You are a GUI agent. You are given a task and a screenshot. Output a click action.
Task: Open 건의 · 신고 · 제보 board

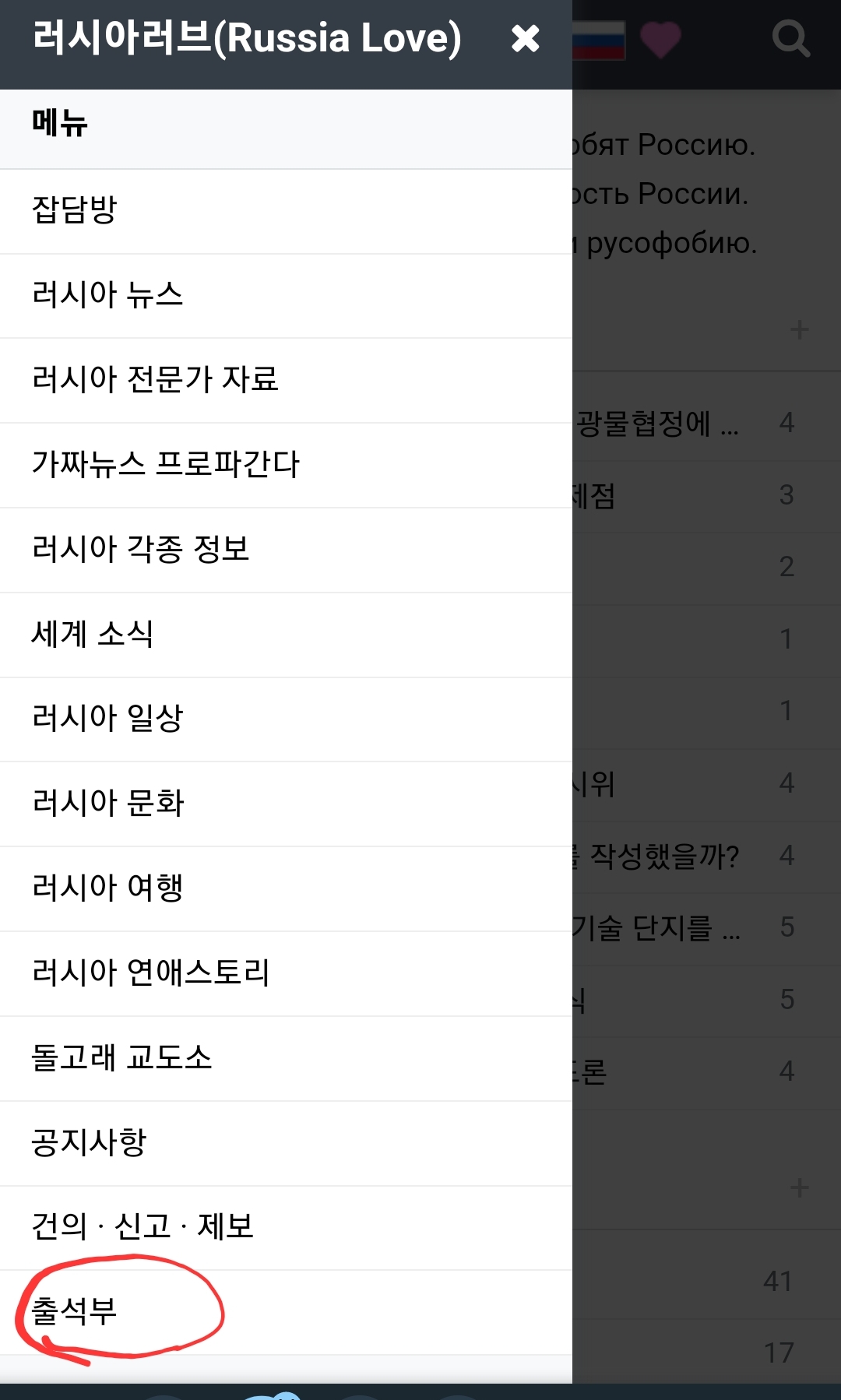tap(286, 1228)
